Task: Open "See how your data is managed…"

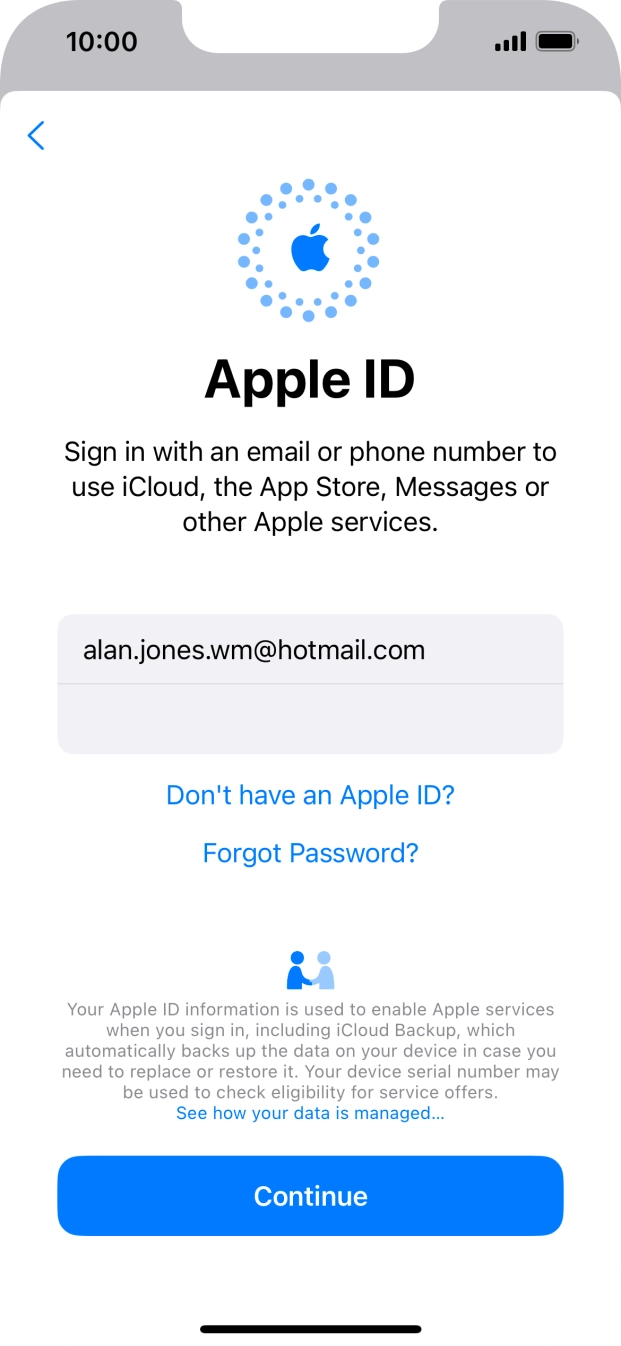Action: point(310,1113)
